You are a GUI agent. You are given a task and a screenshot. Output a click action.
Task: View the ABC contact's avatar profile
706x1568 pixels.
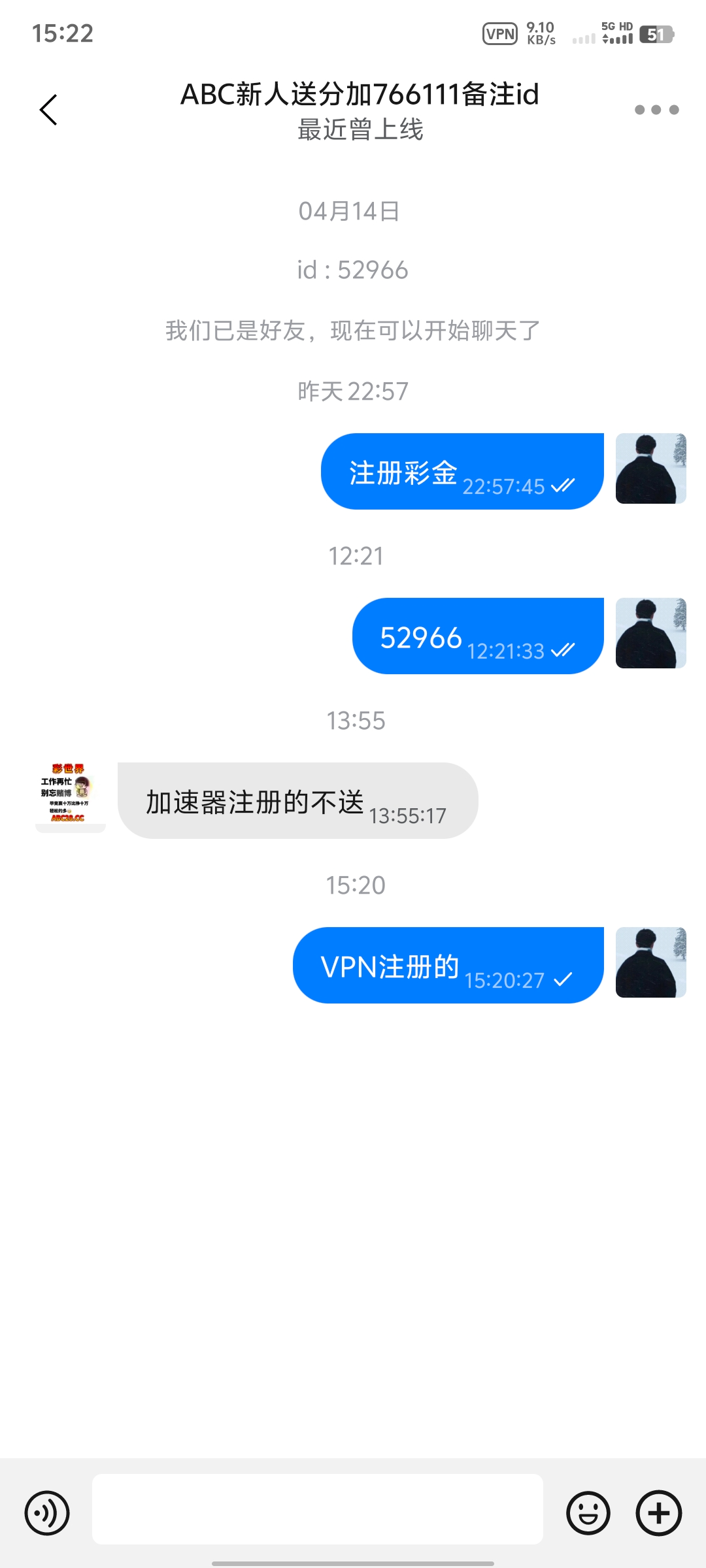click(71, 797)
